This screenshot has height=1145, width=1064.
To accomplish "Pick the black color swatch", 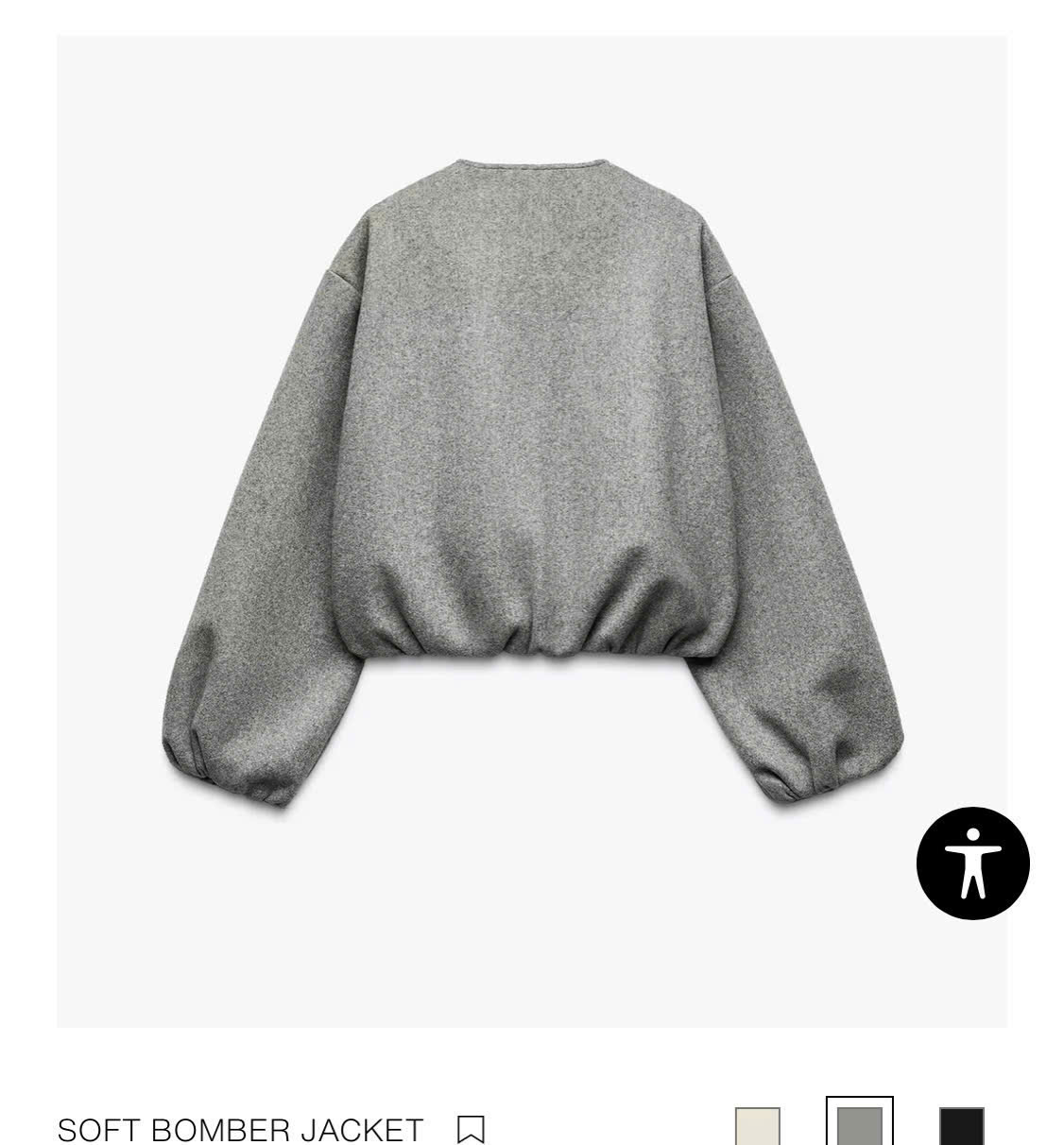I will point(961,1127).
